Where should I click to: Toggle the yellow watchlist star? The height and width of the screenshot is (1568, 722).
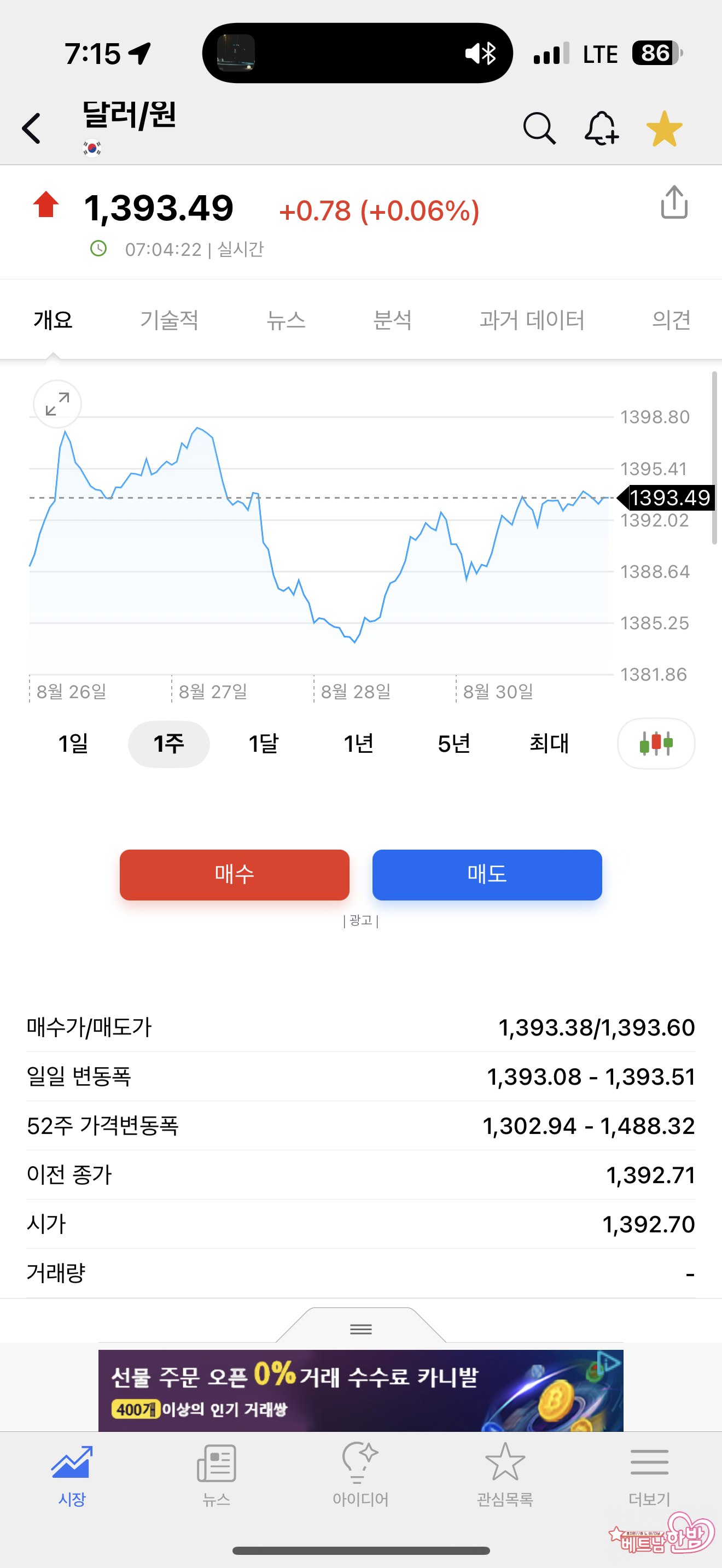click(663, 128)
